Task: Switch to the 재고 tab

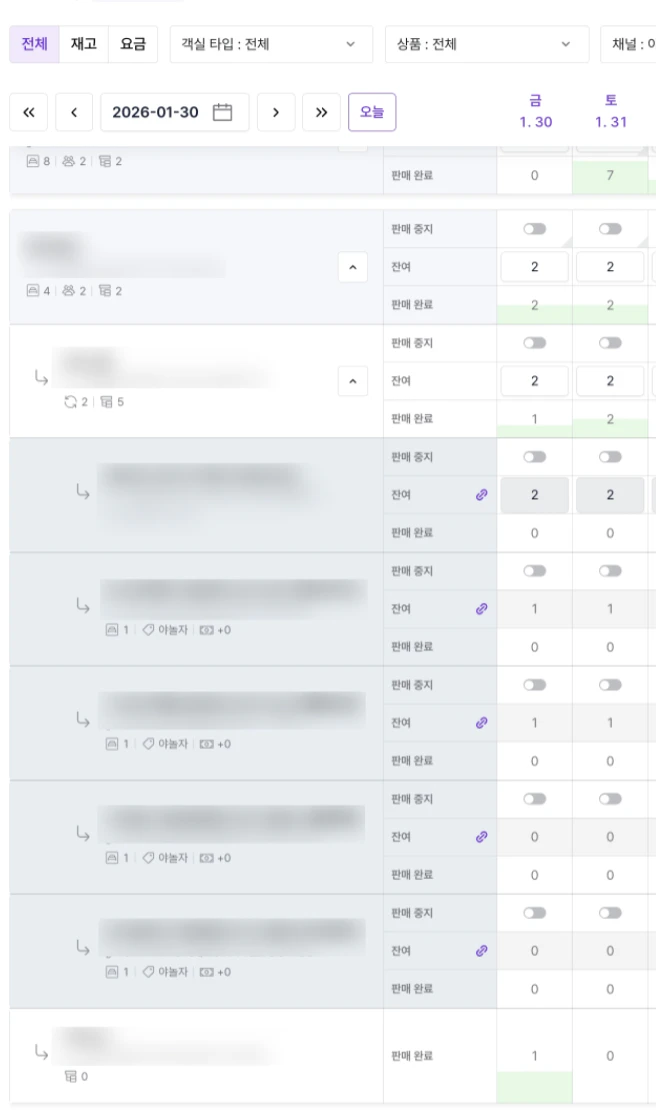Action: click(84, 45)
